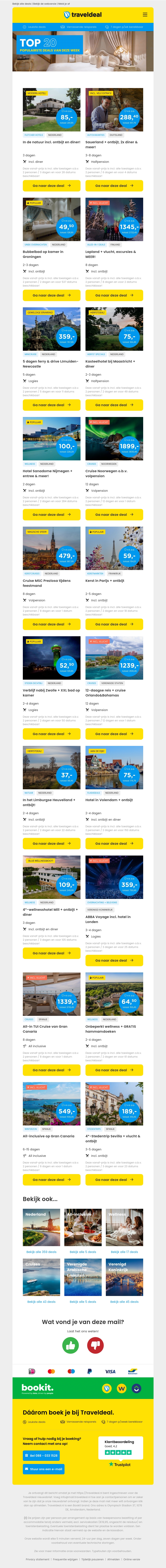View the Wellness deals link
166x1568 pixels.
coord(124,1252)
